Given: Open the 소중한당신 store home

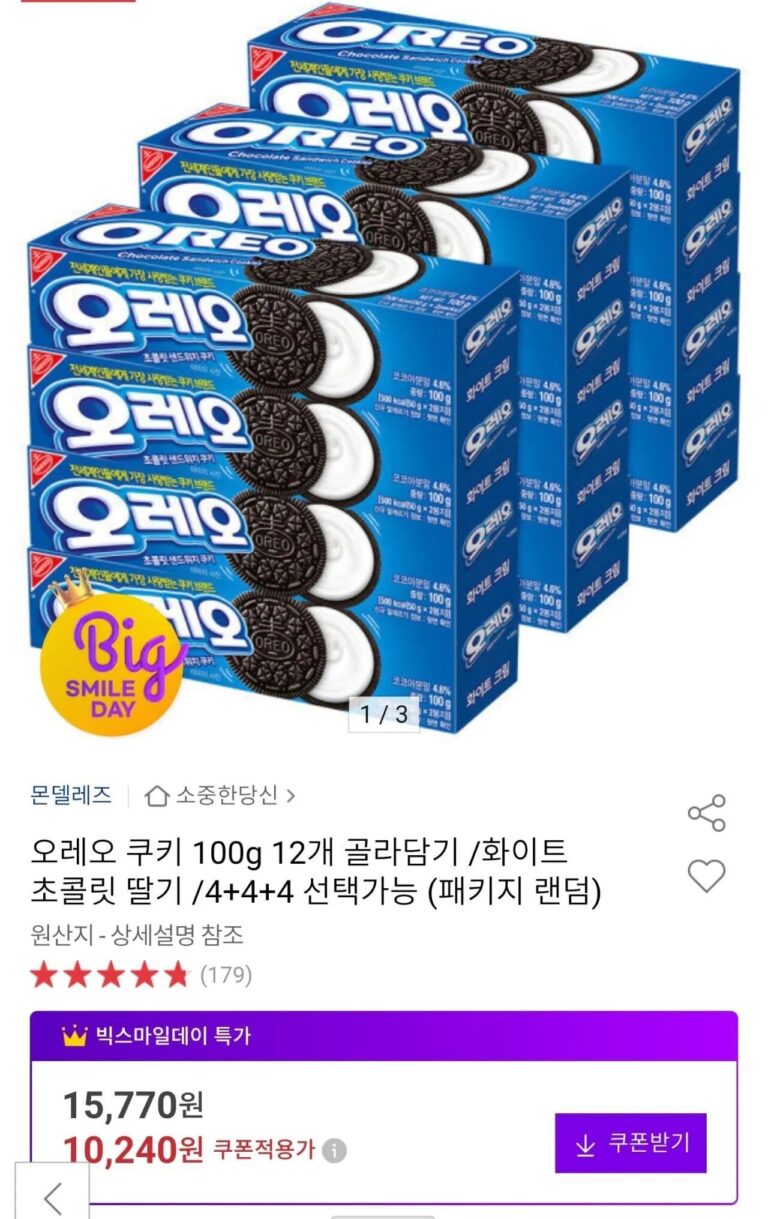Looking at the screenshot, I should 220,796.
